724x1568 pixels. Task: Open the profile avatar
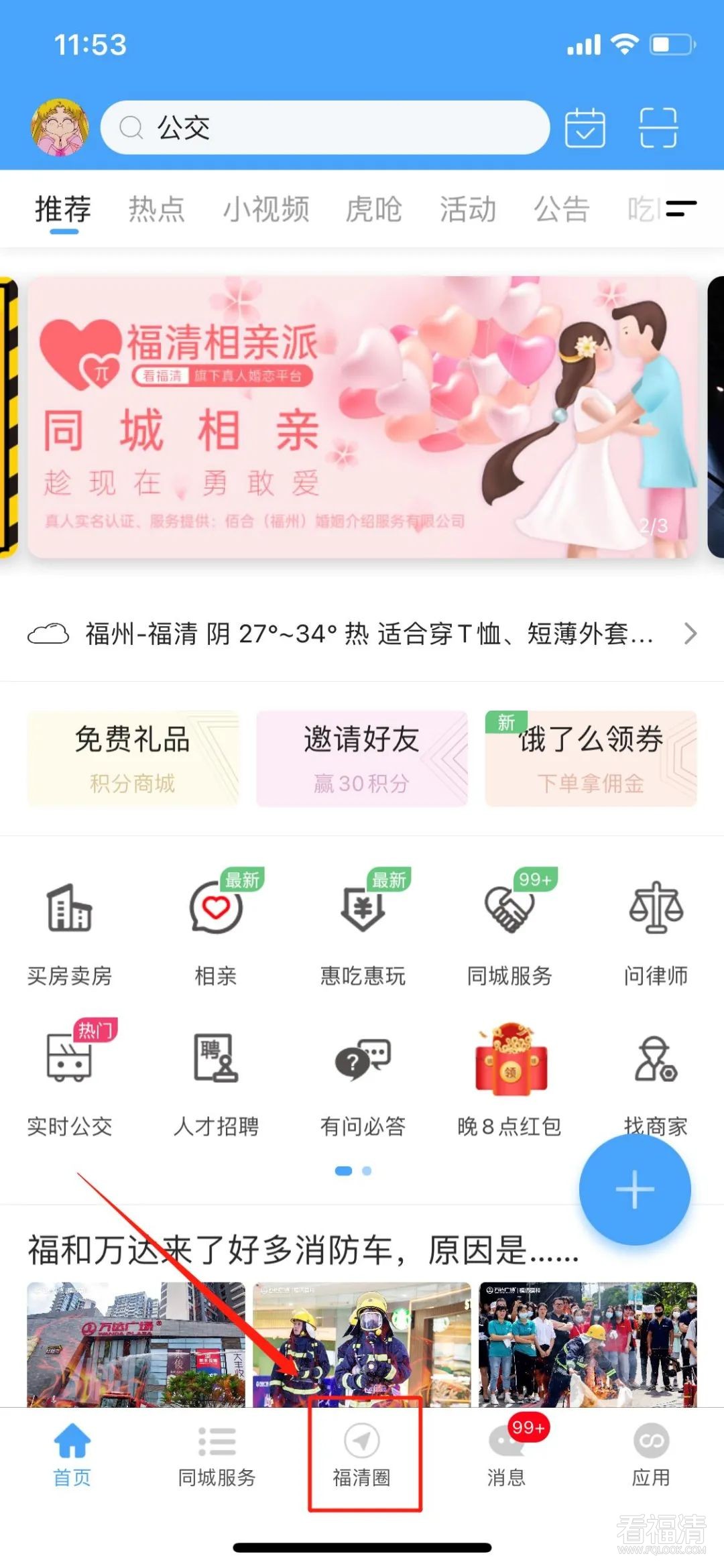point(60,127)
